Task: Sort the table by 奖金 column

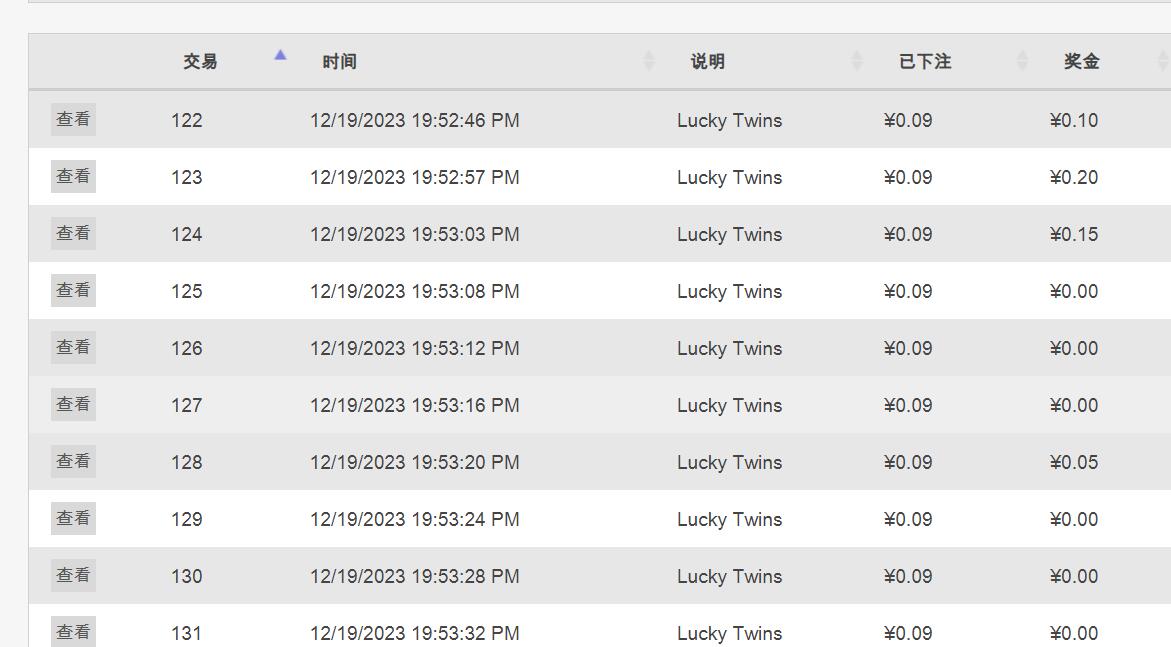Action: 1082,61
